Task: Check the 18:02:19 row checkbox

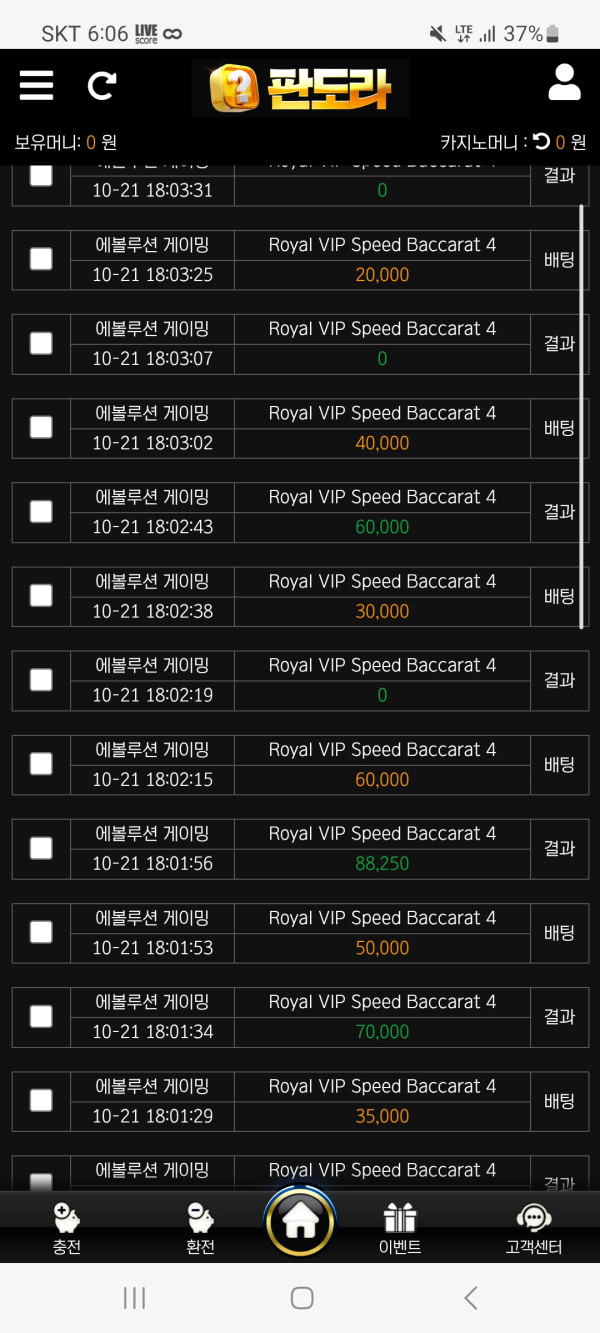Action: point(41,680)
